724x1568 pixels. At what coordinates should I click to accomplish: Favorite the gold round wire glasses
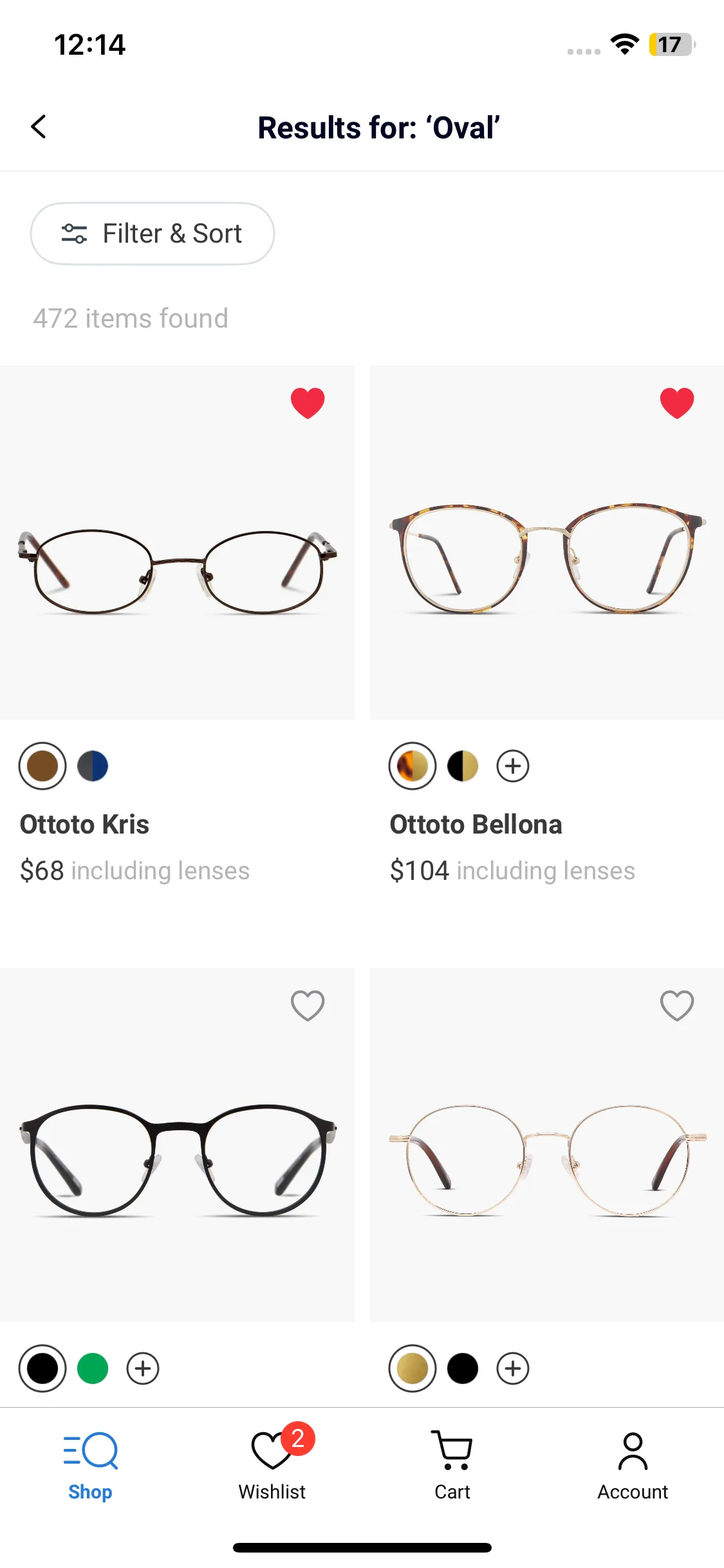[677, 1005]
